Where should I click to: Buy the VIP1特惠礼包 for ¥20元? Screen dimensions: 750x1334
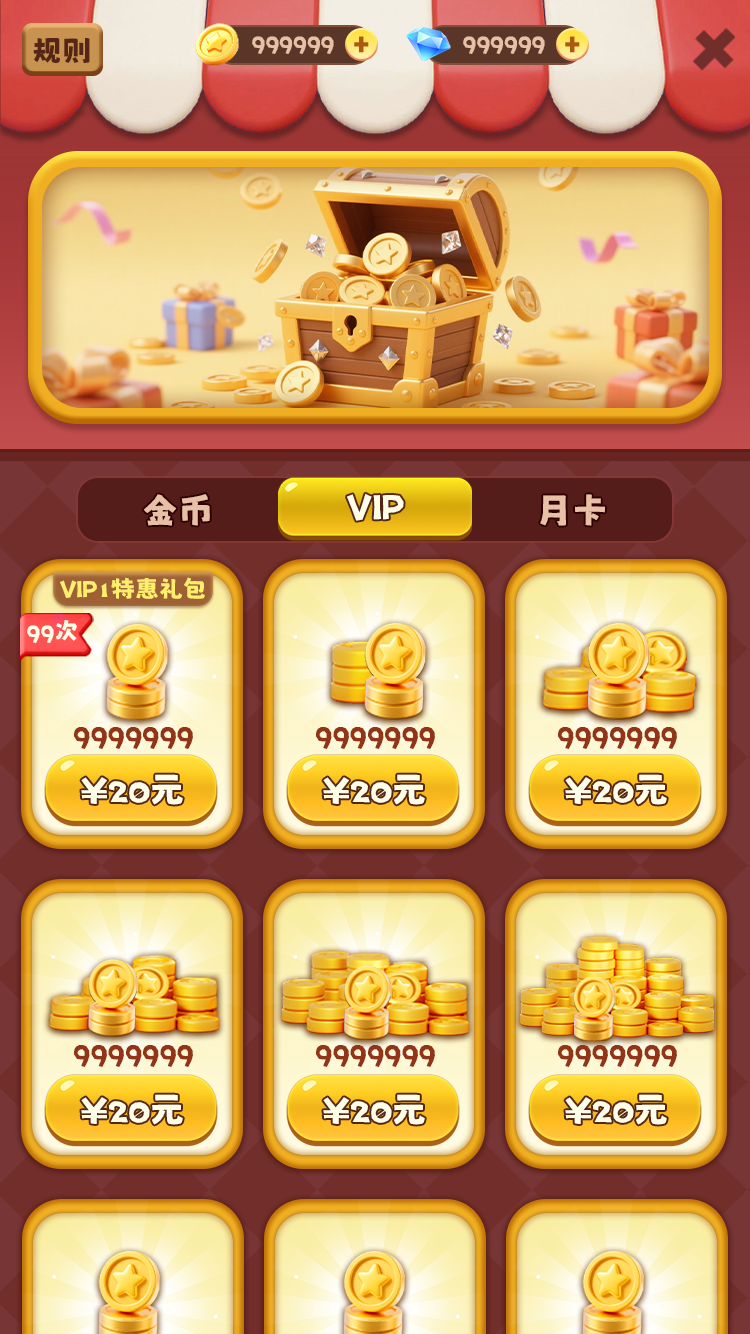131,791
